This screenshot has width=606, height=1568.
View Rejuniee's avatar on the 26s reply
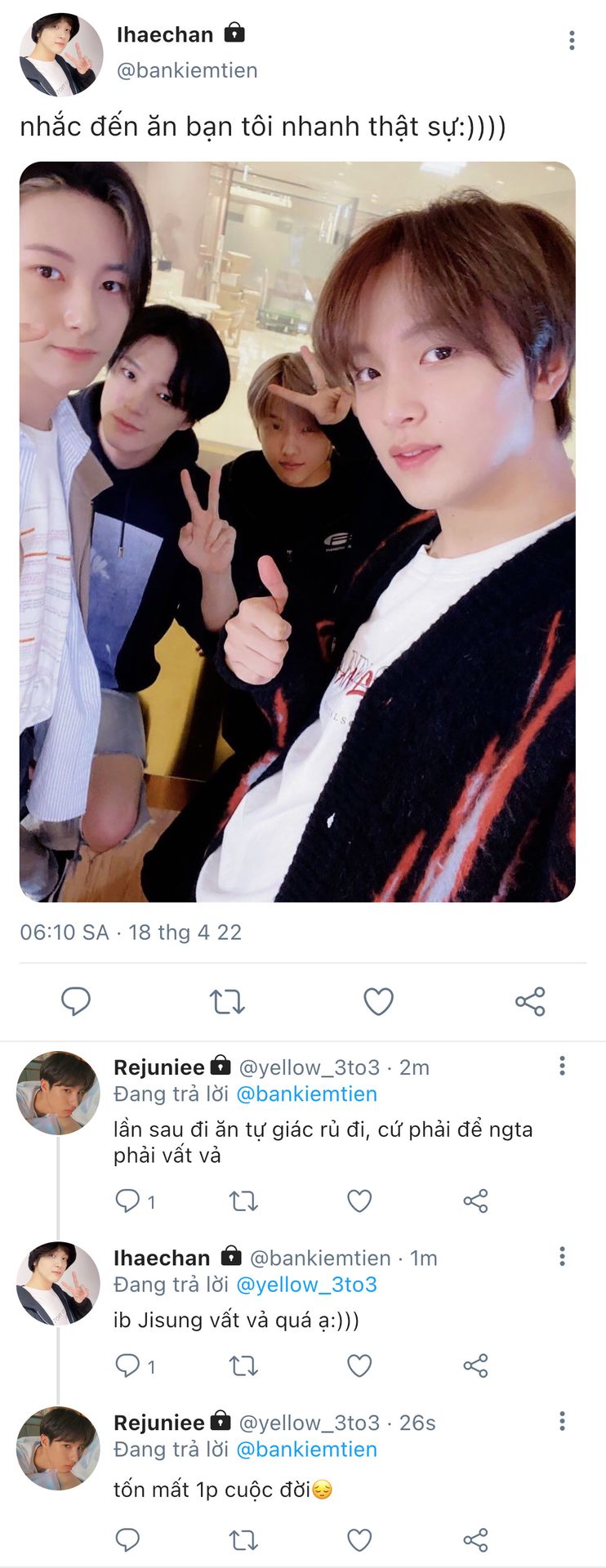58,1448
